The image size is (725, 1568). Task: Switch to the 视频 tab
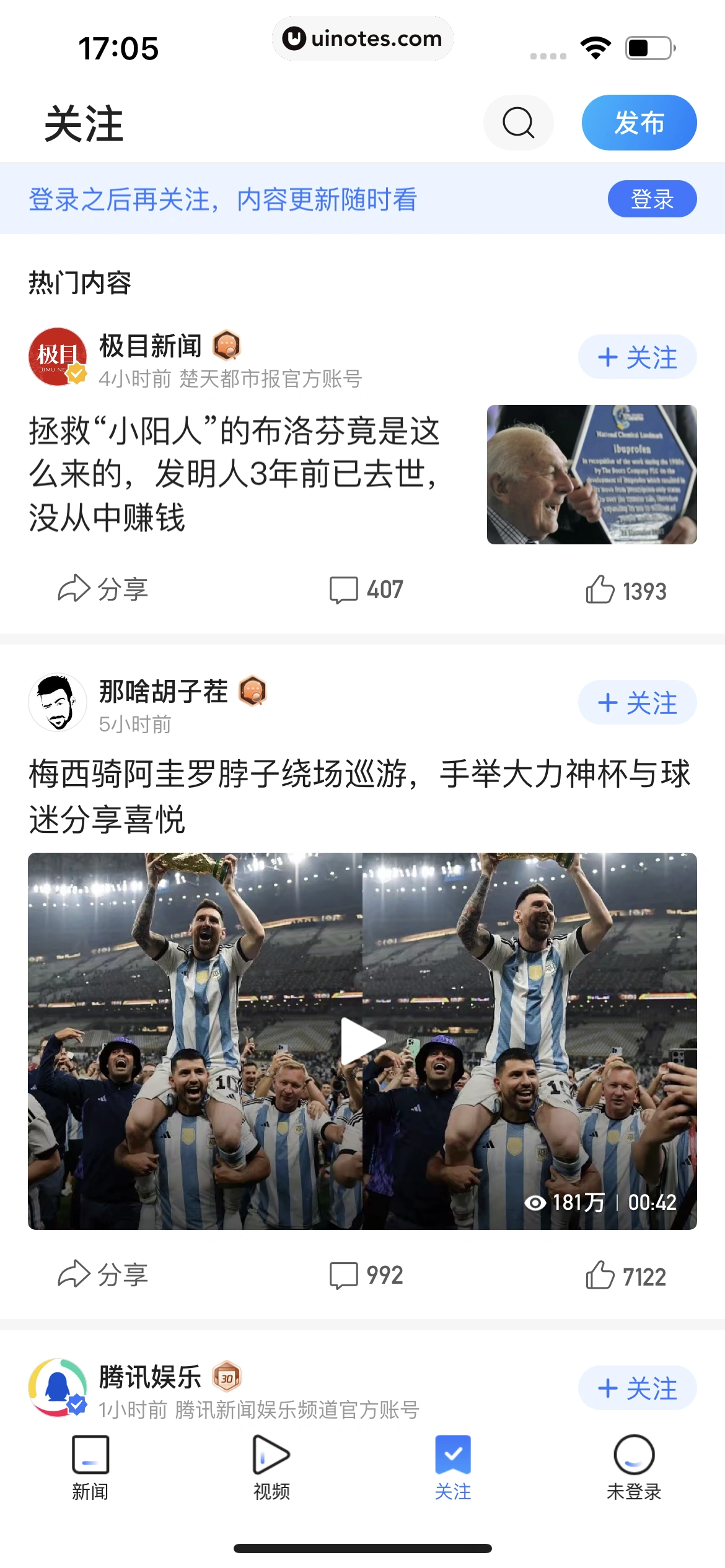click(271, 1467)
